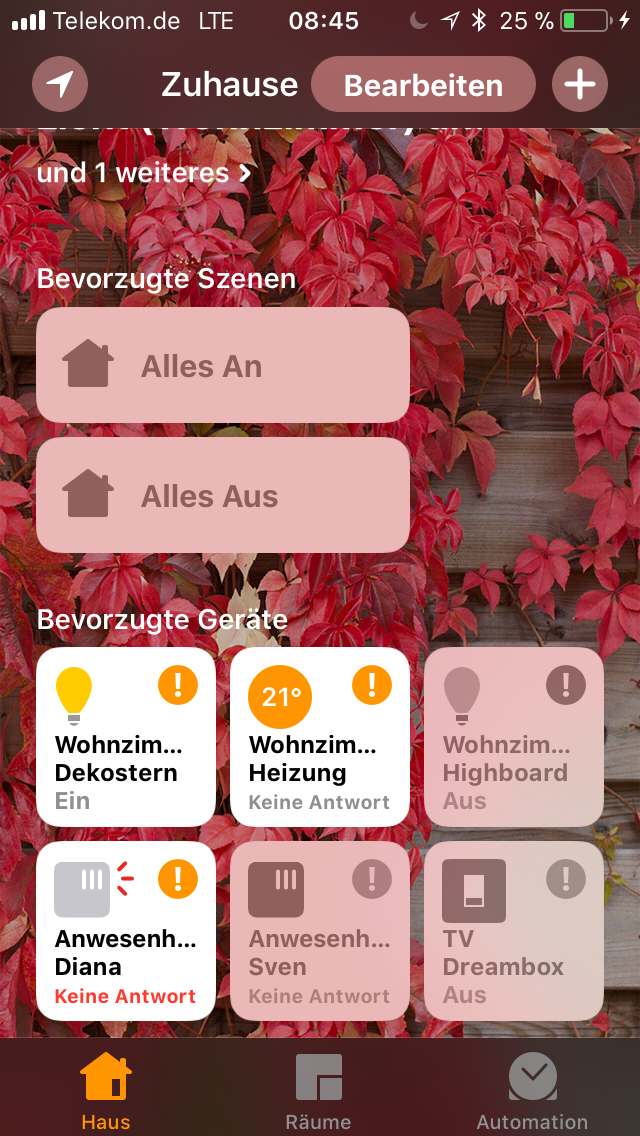
Task: Select the Anwesenheit Sven tile
Action: [x=319, y=931]
